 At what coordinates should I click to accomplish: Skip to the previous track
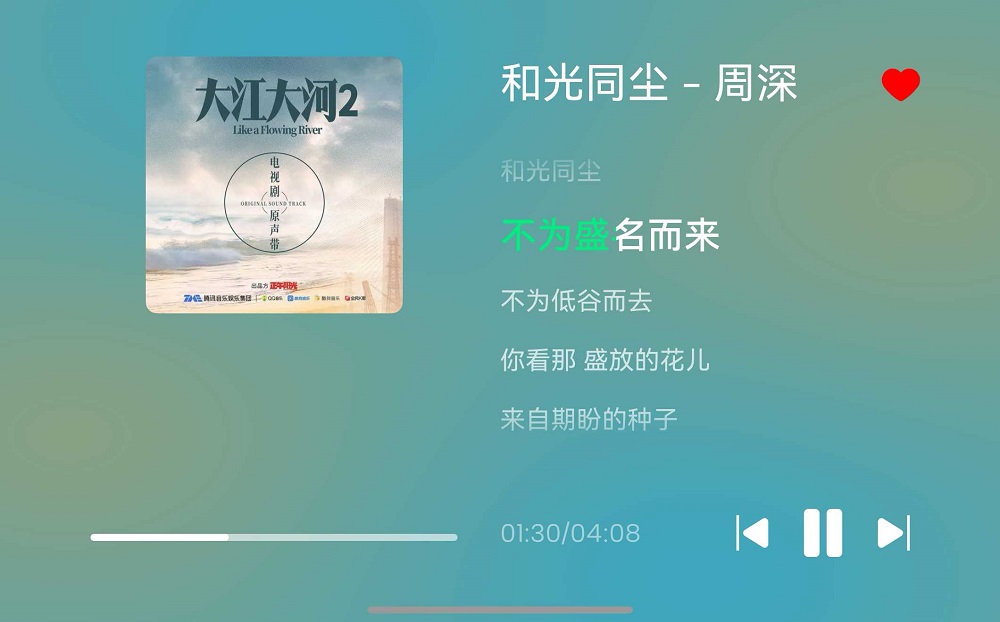(753, 533)
